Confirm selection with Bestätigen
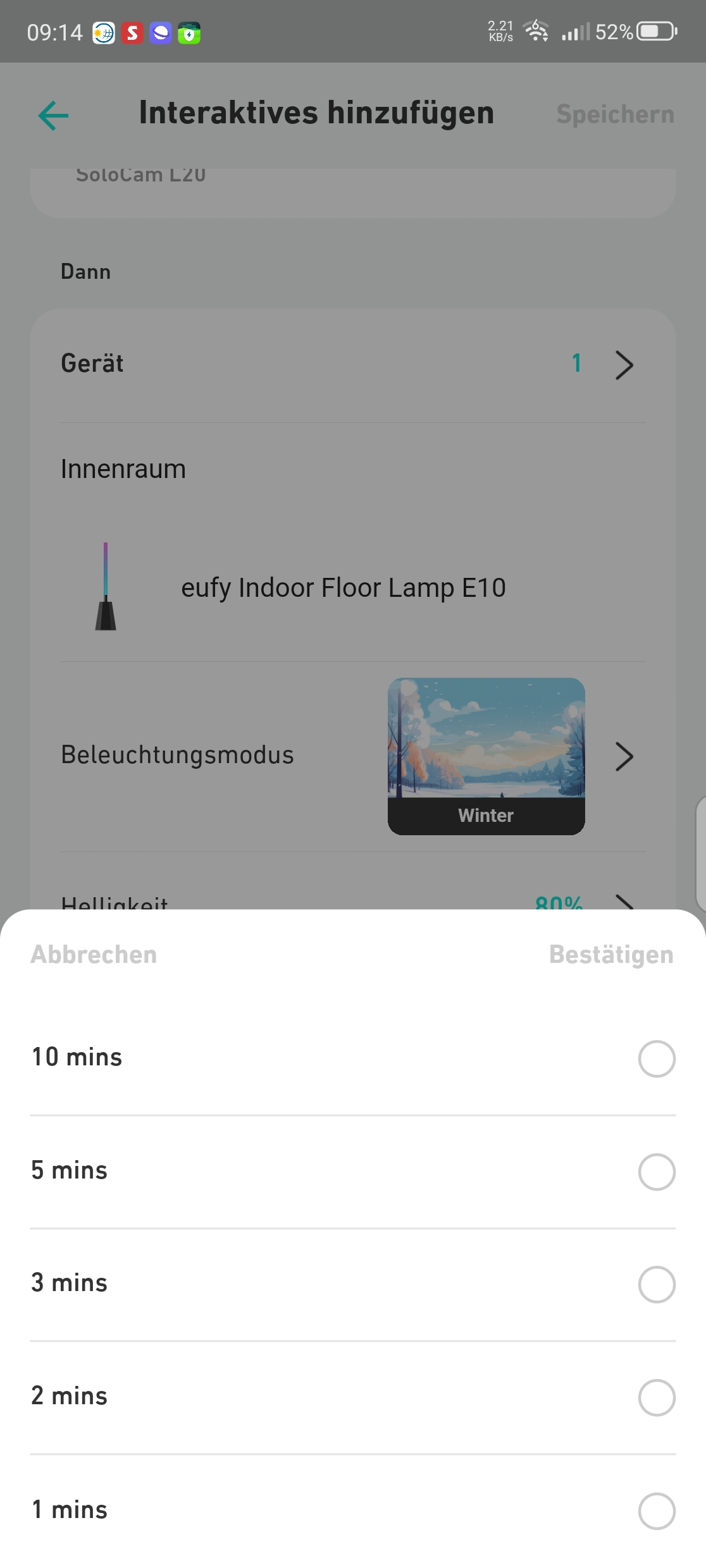This screenshot has width=706, height=1568. [x=610, y=955]
